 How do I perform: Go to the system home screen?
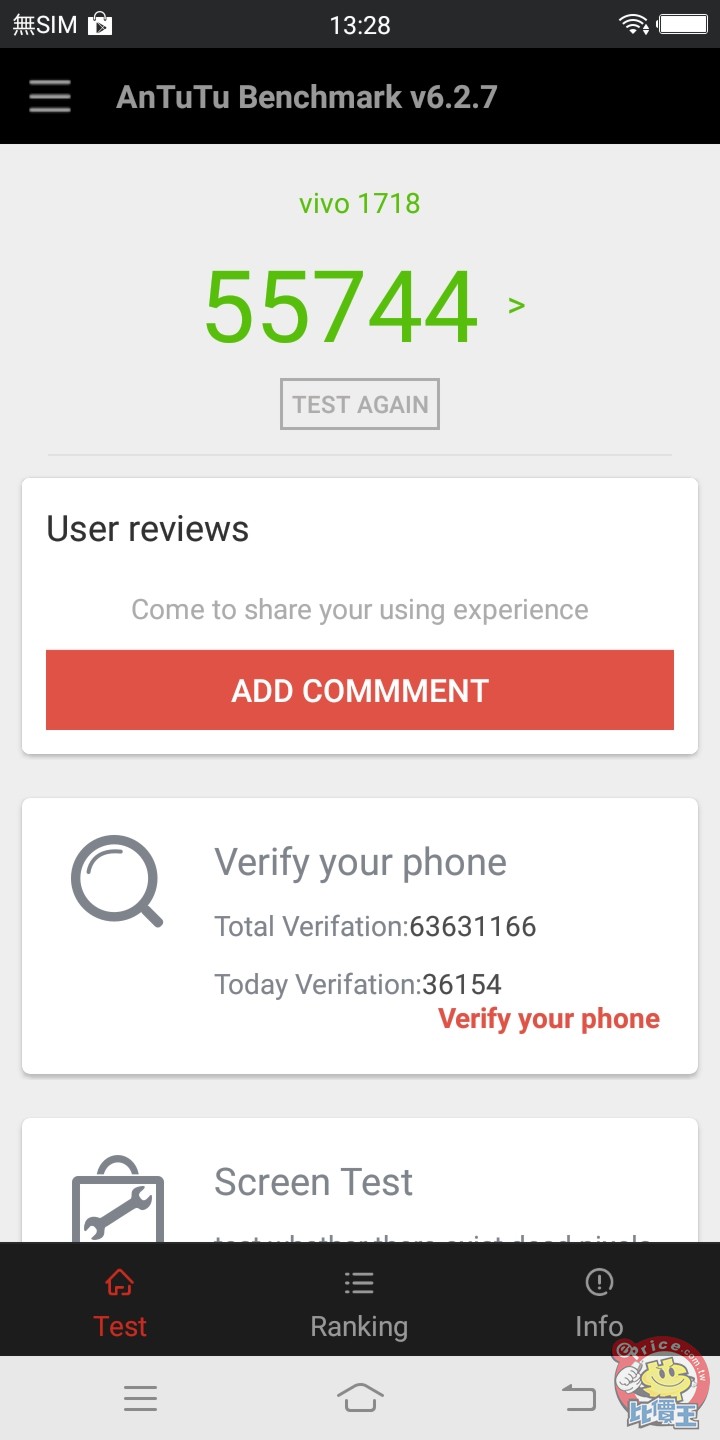point(360,1397)
